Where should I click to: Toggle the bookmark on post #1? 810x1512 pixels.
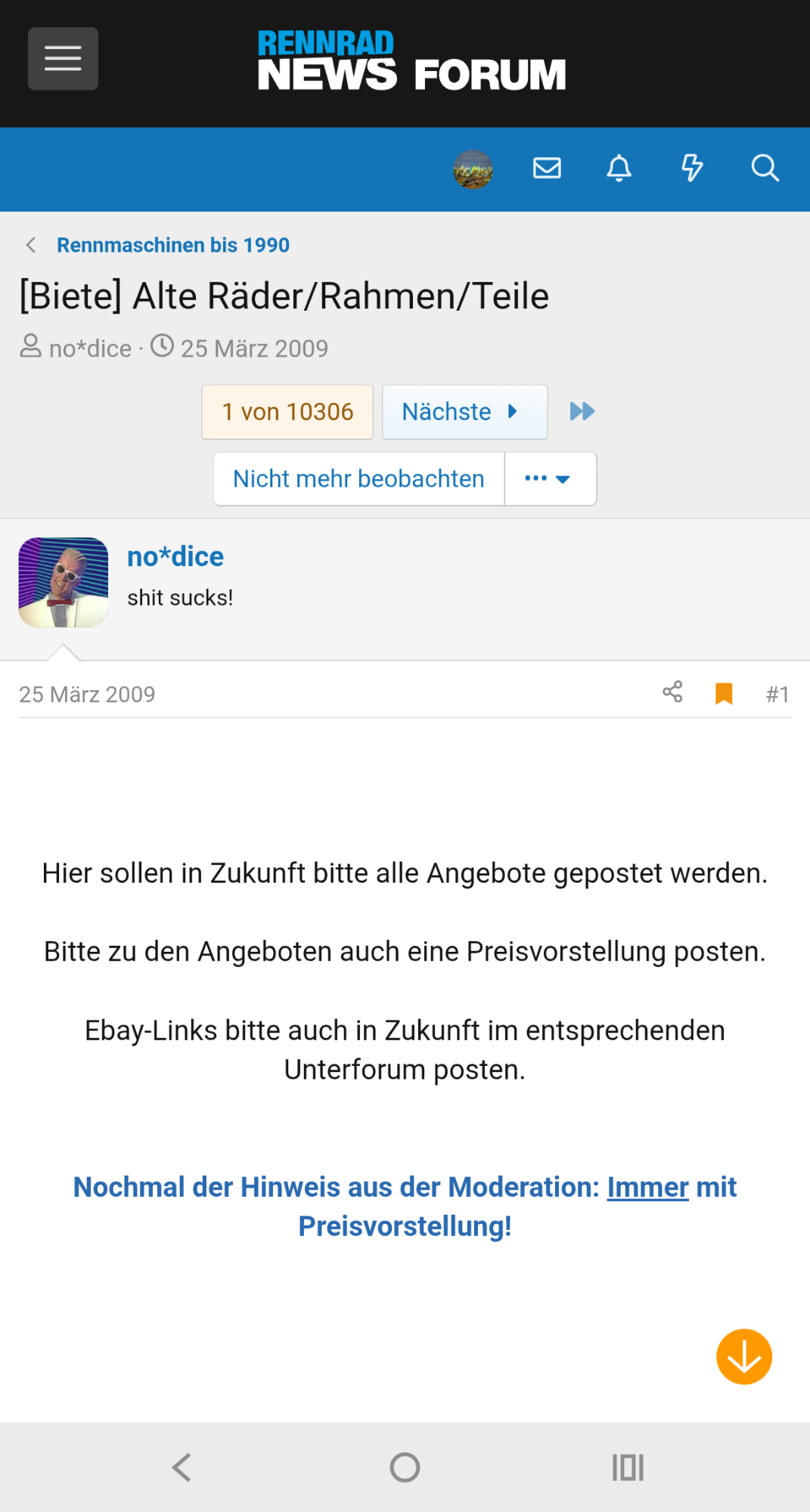click(x=724, y=693)
